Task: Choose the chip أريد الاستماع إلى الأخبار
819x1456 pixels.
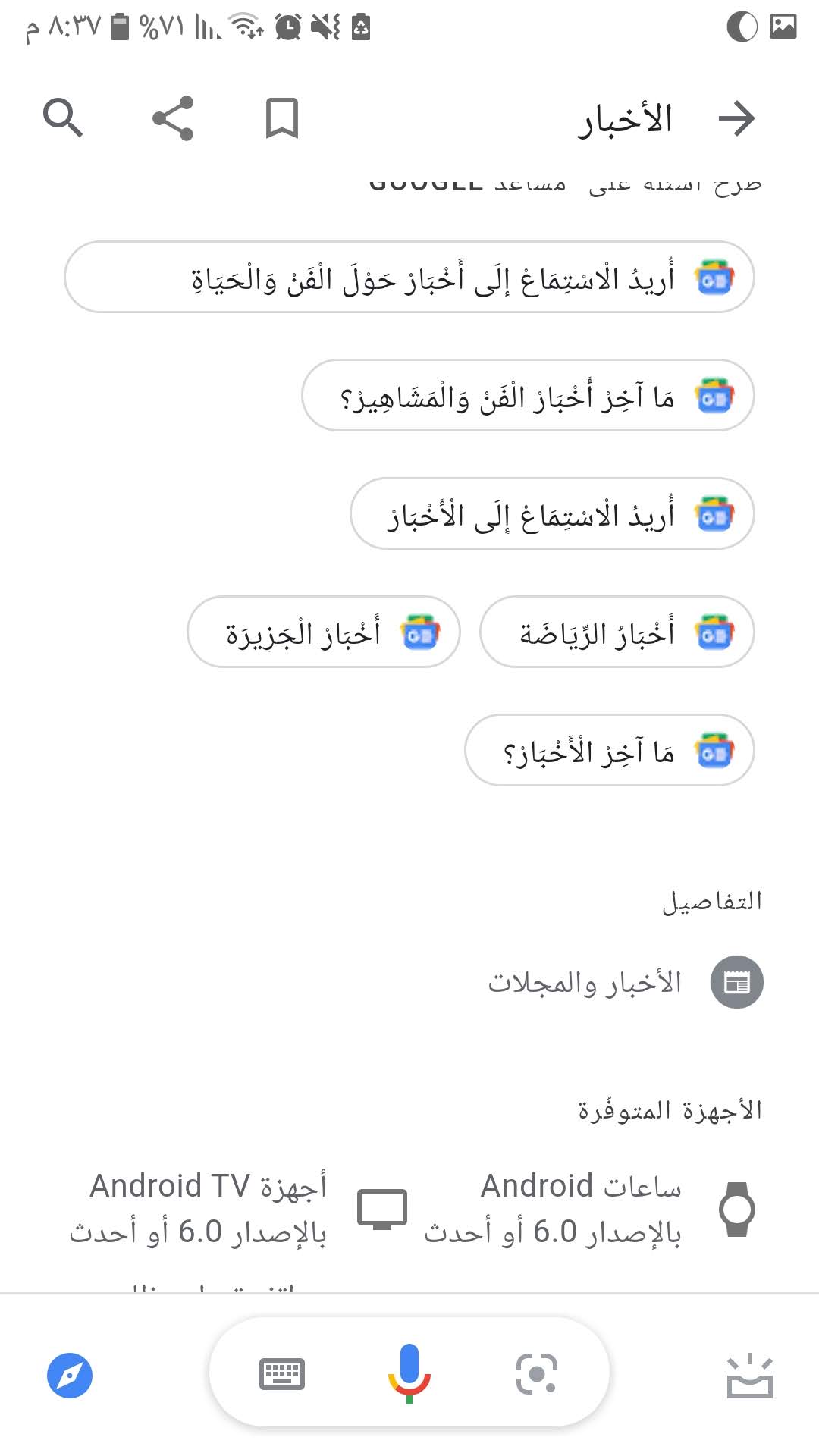Action: [x=551, y=514]
